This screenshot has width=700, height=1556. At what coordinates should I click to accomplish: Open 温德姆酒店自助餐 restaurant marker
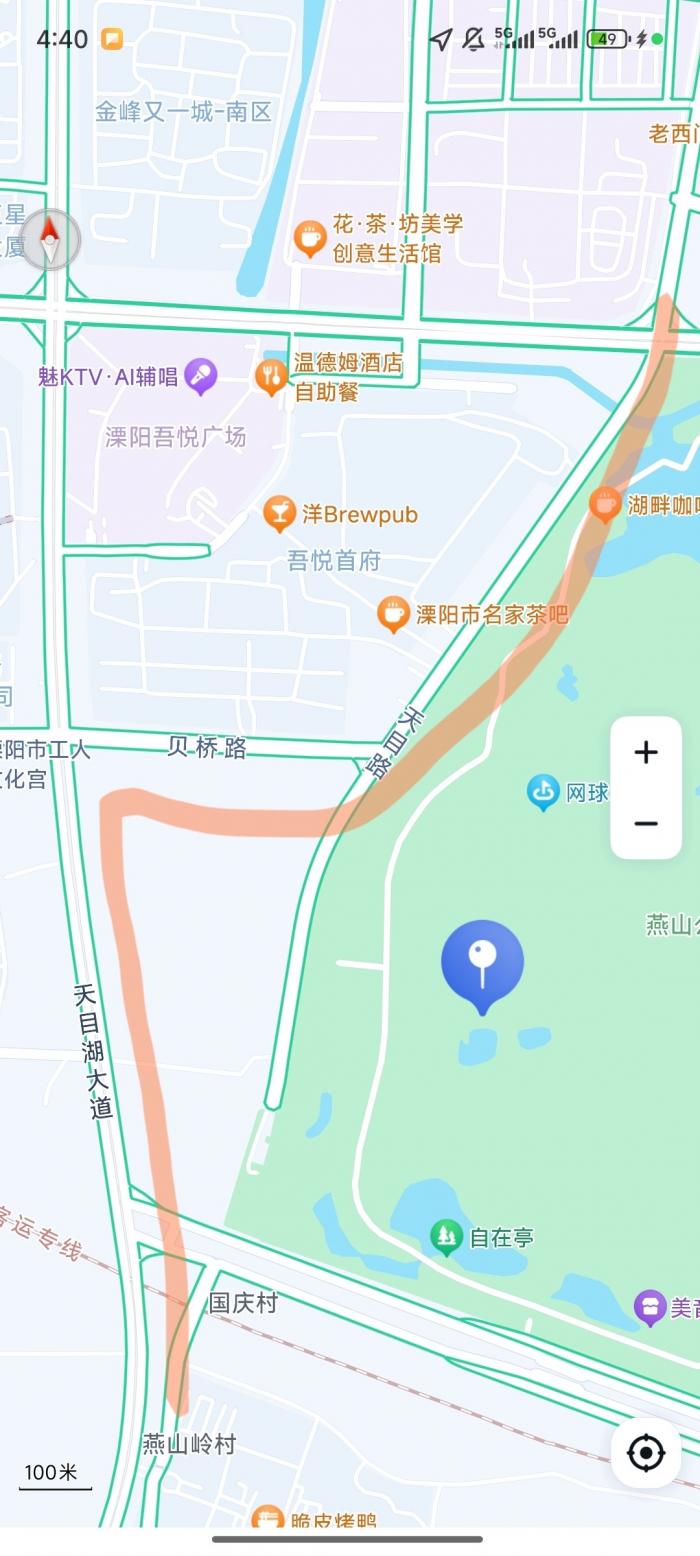[271, 377]
